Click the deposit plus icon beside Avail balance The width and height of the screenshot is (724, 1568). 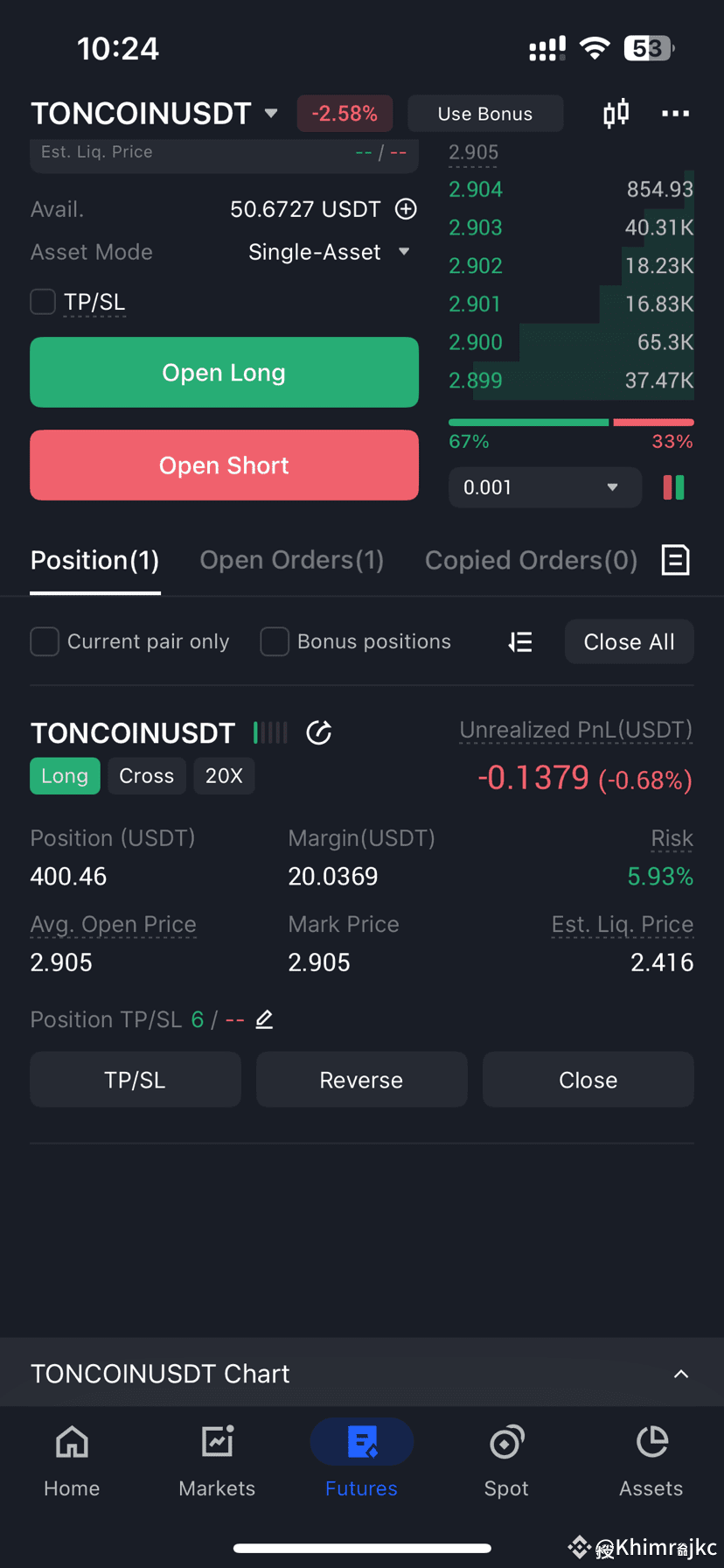point(406,209)
